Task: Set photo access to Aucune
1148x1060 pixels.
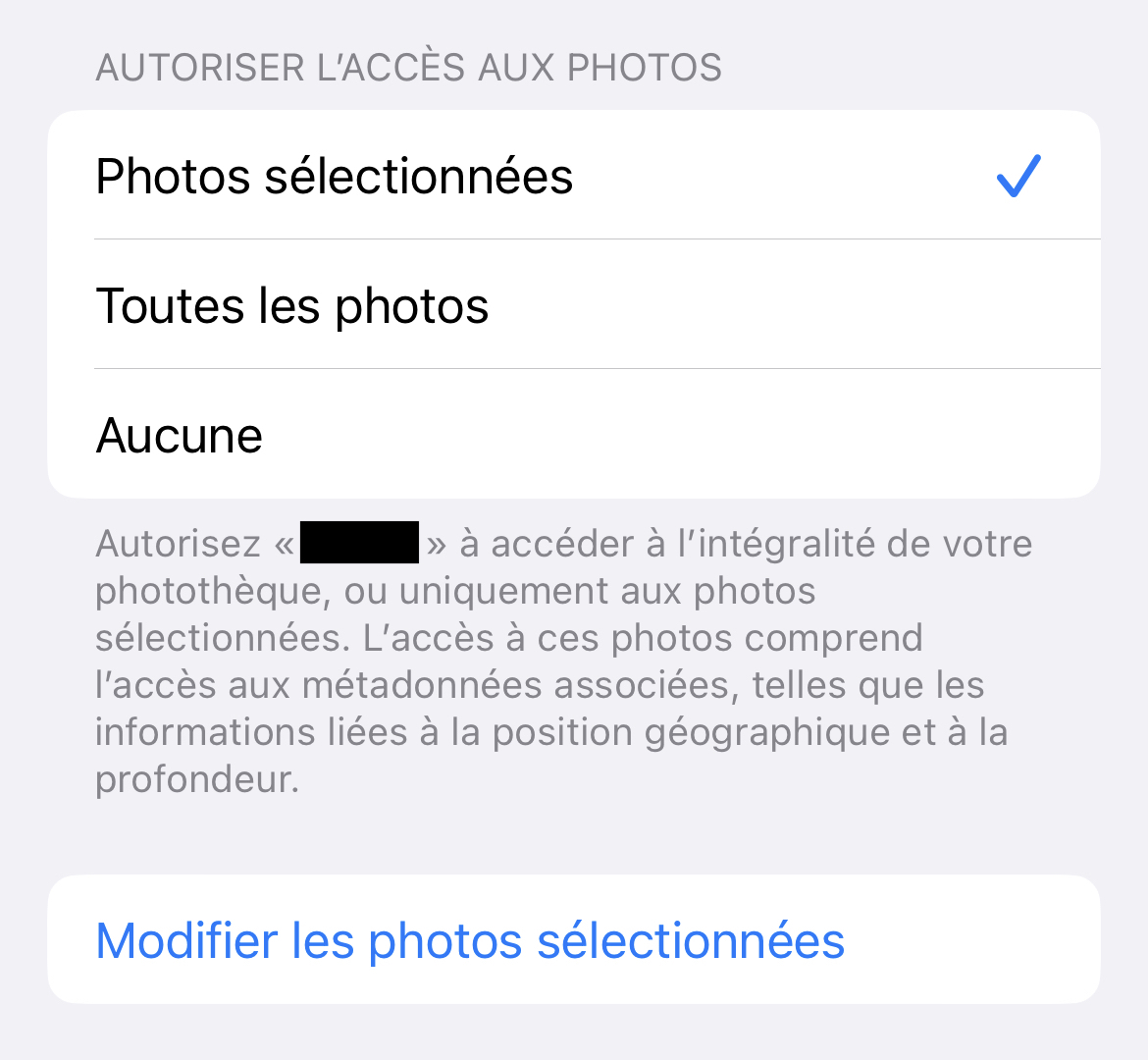Action: click(x=180, y=435)
